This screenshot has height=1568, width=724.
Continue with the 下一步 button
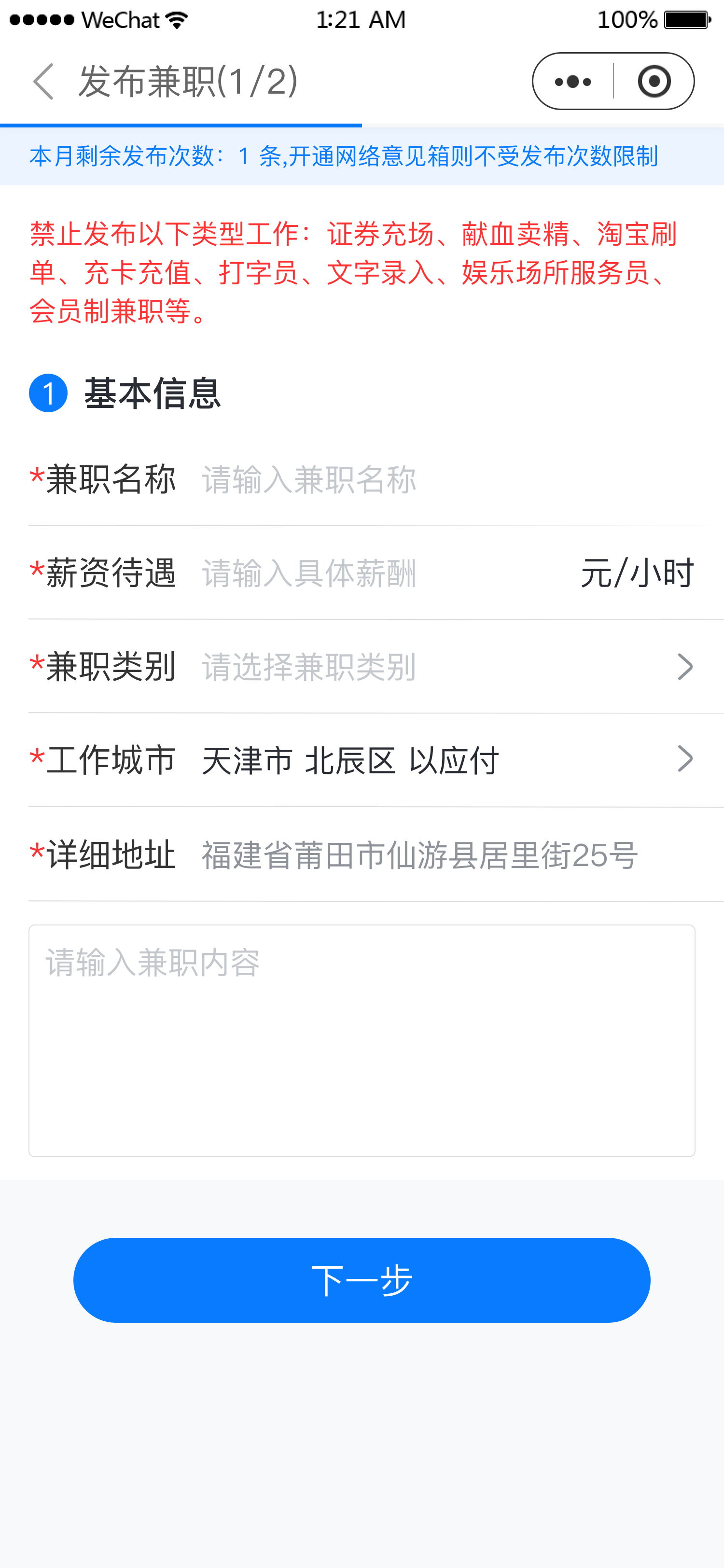click(x=362, y=1279)
